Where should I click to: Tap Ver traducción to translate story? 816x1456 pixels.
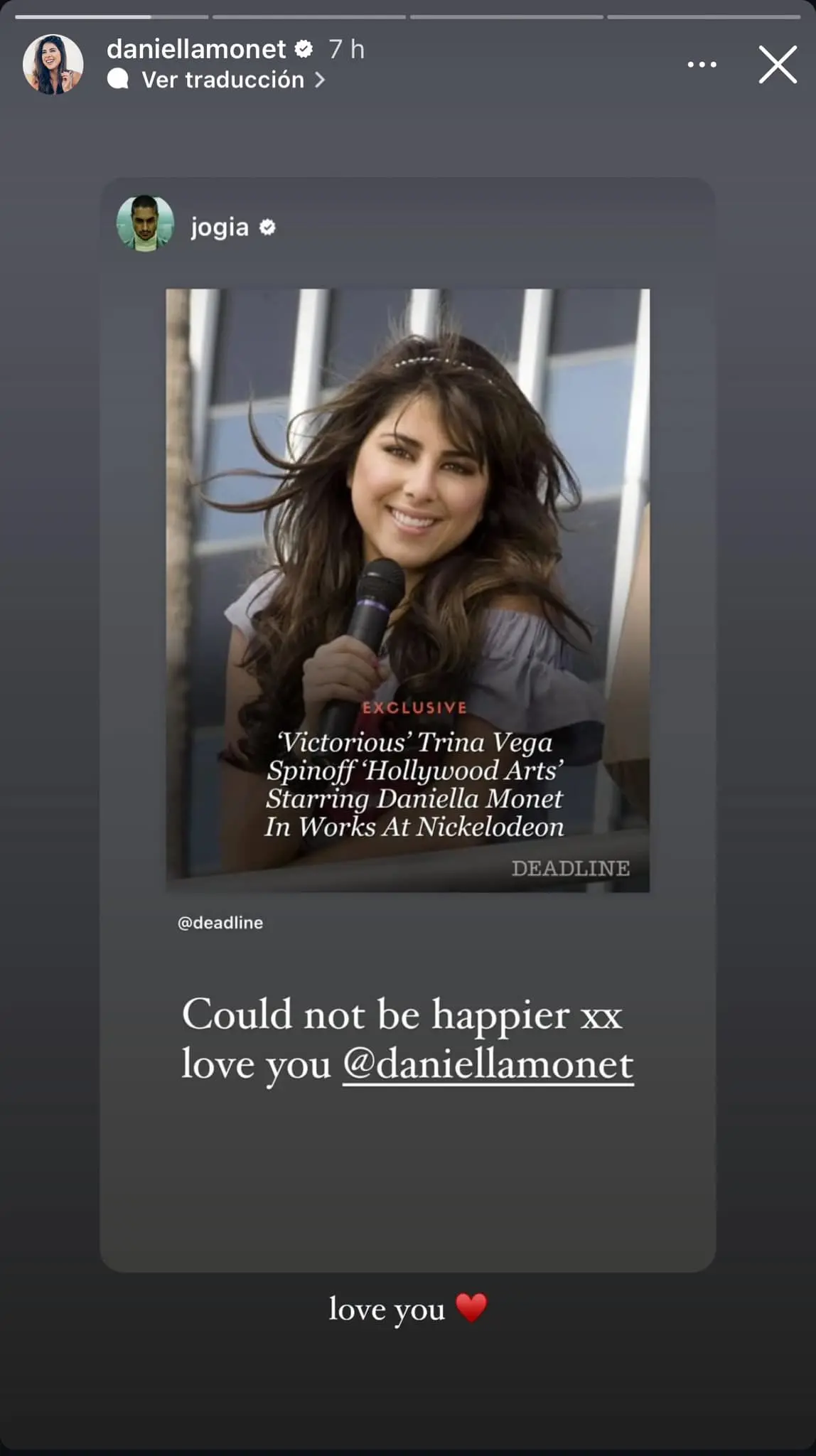pos(222,80)
